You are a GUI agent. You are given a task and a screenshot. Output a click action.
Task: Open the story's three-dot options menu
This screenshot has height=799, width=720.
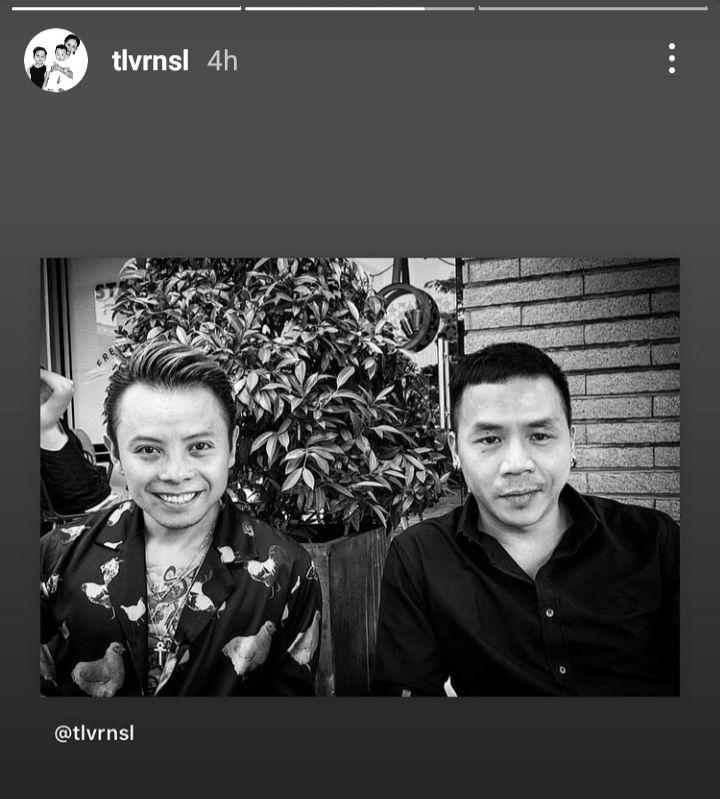coord(671,59)
